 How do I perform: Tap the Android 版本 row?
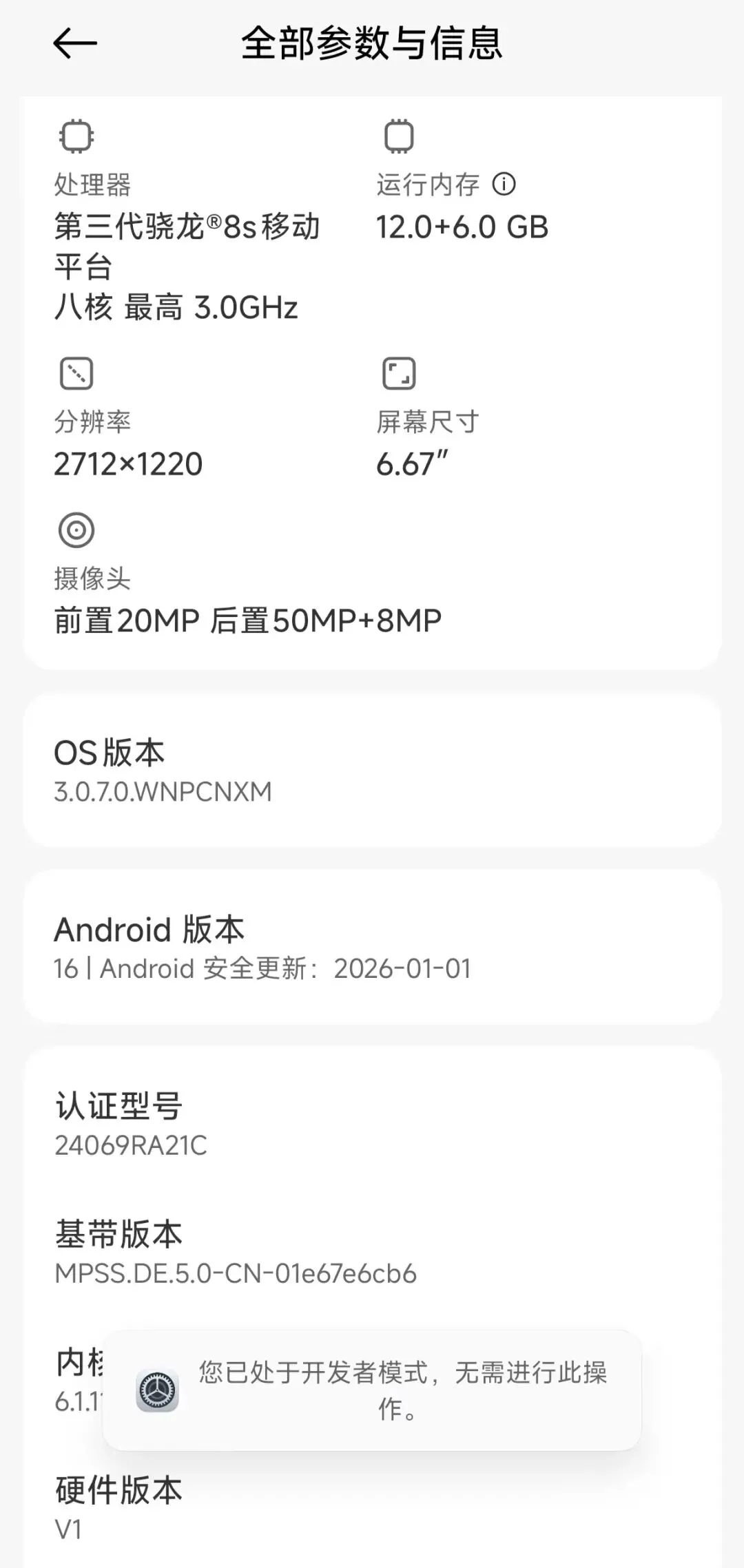[372, 948]
